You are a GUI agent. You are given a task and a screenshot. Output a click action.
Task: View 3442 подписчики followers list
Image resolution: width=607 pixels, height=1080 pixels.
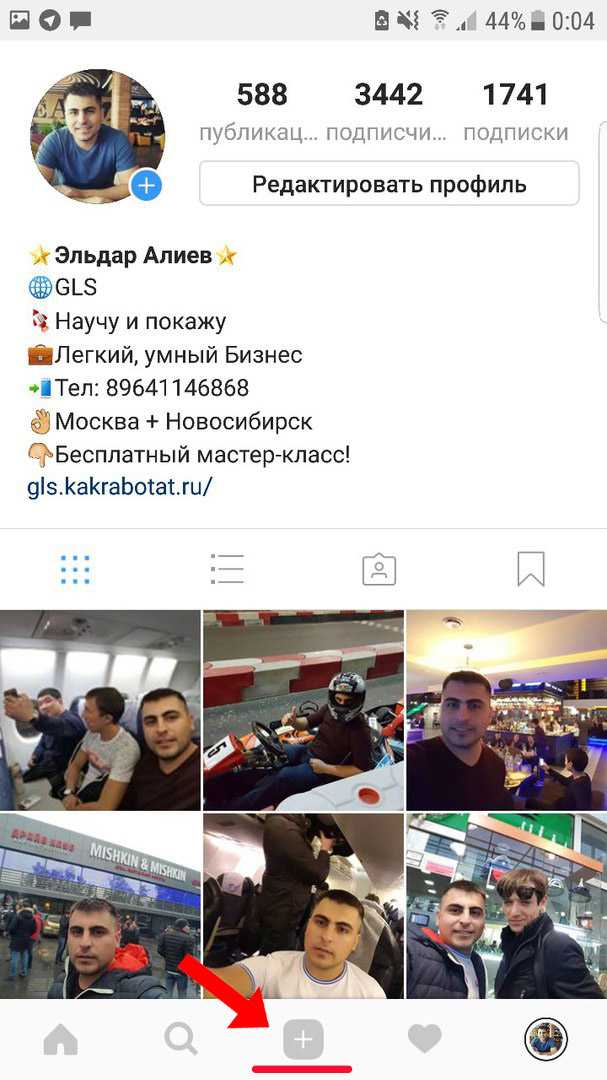[388, 111]
